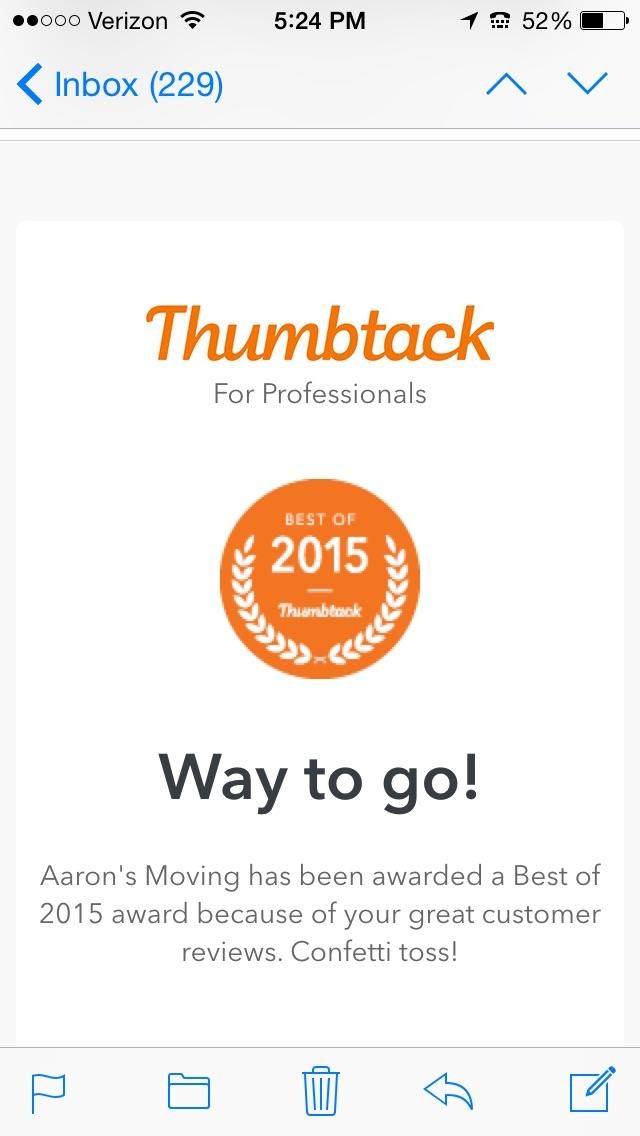Go back to the Inbox
This screenshot has width=640, height=1136.
pos(120,85)
